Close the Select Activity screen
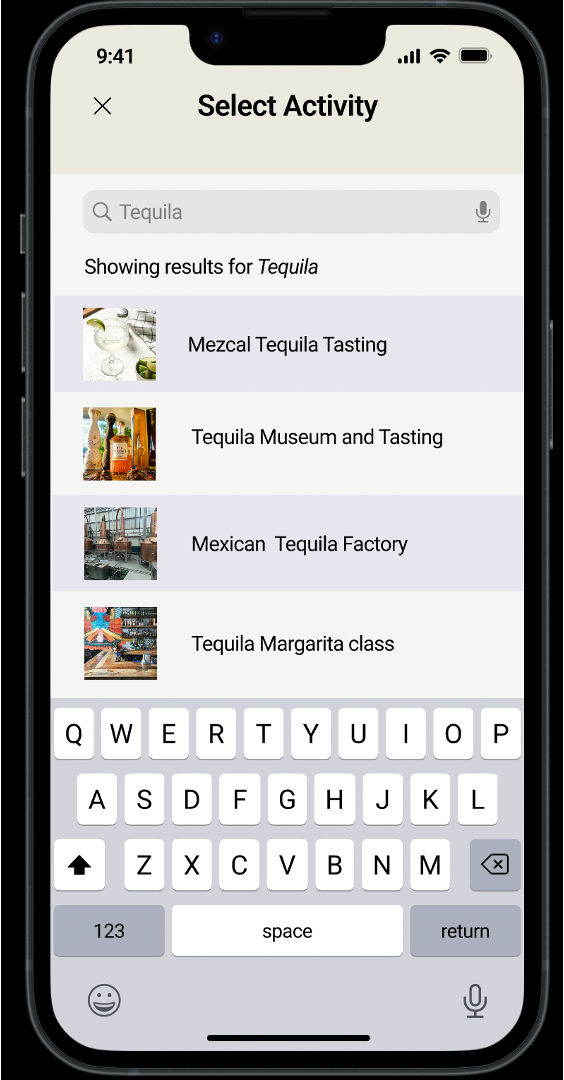 pyautogui.click(x=102, y=106)
